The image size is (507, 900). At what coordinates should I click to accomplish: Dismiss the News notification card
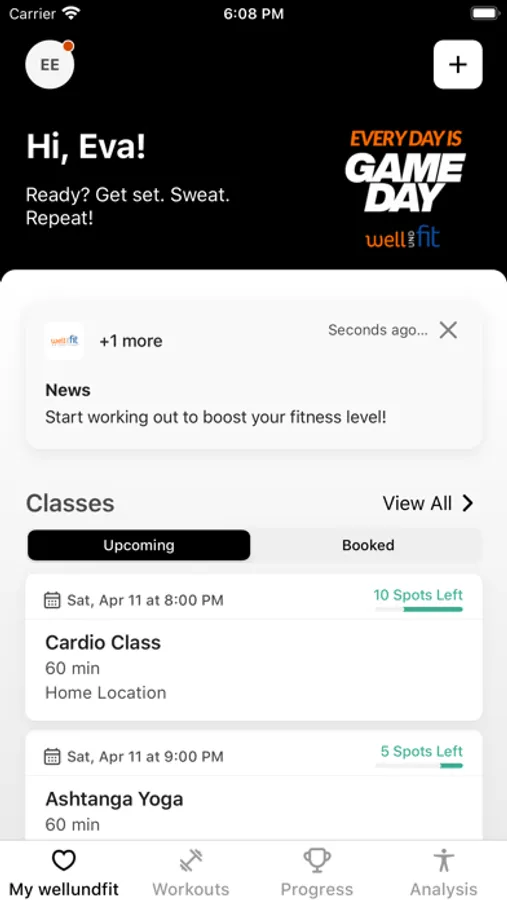click(448, 330)
